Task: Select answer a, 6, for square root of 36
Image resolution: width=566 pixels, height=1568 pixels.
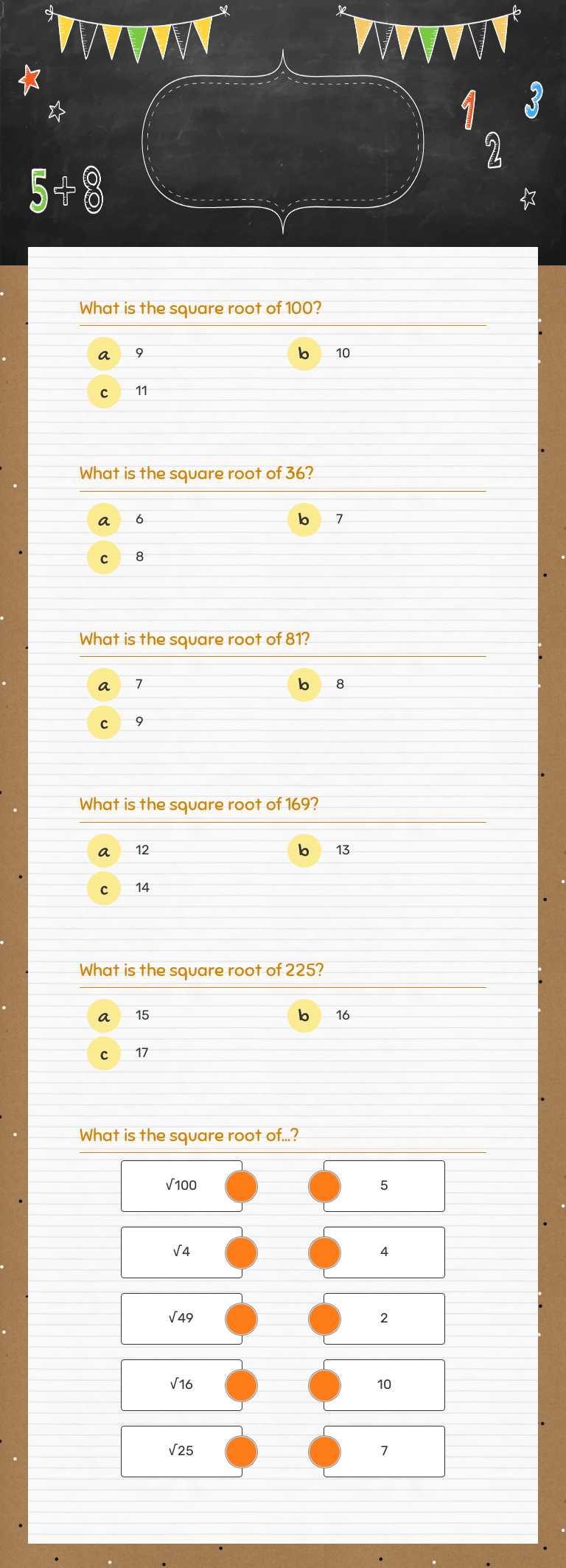Action: point(103,520)
